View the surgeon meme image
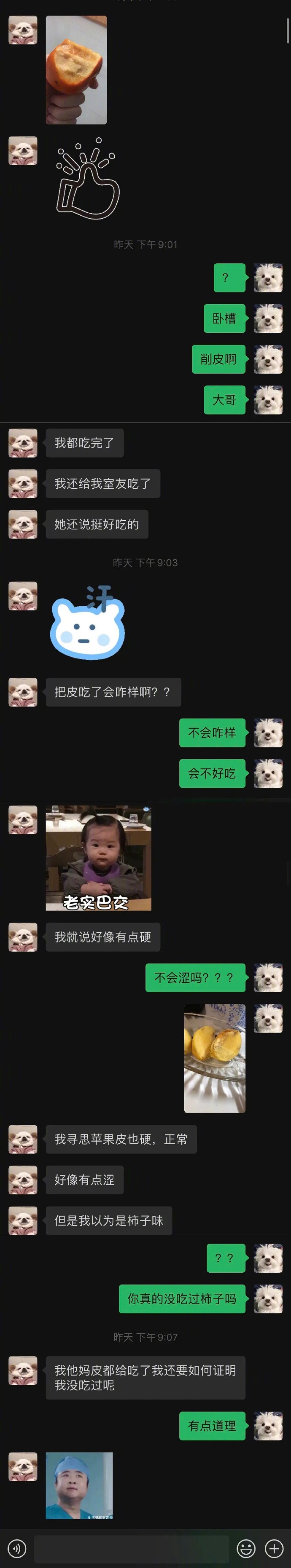 (x=79, y=1485)
